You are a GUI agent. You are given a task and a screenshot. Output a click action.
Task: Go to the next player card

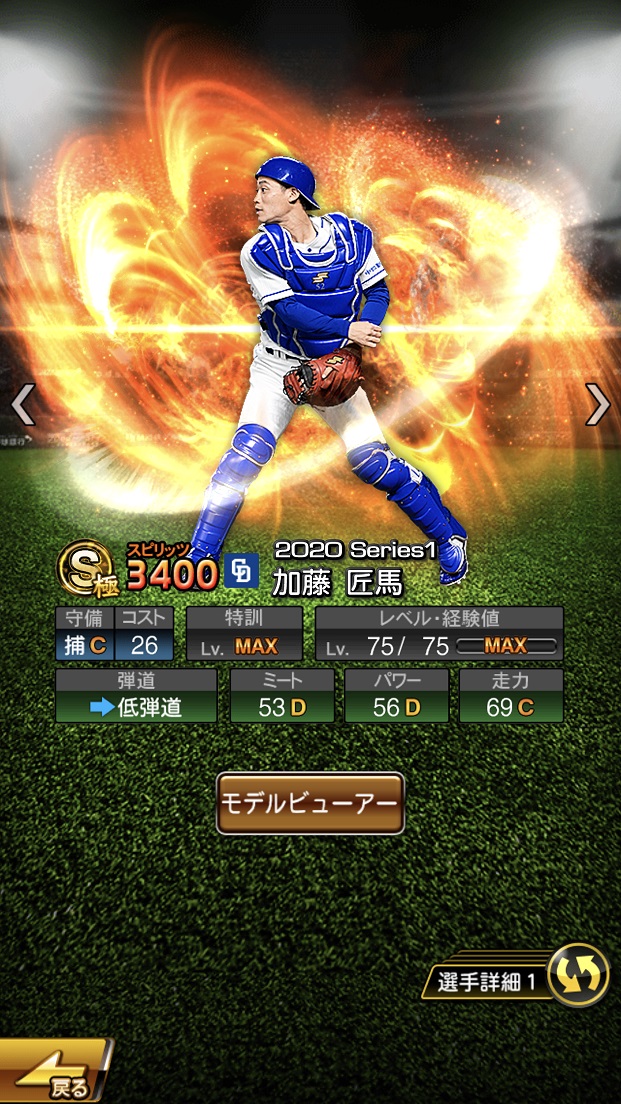[x=597, y=405]
